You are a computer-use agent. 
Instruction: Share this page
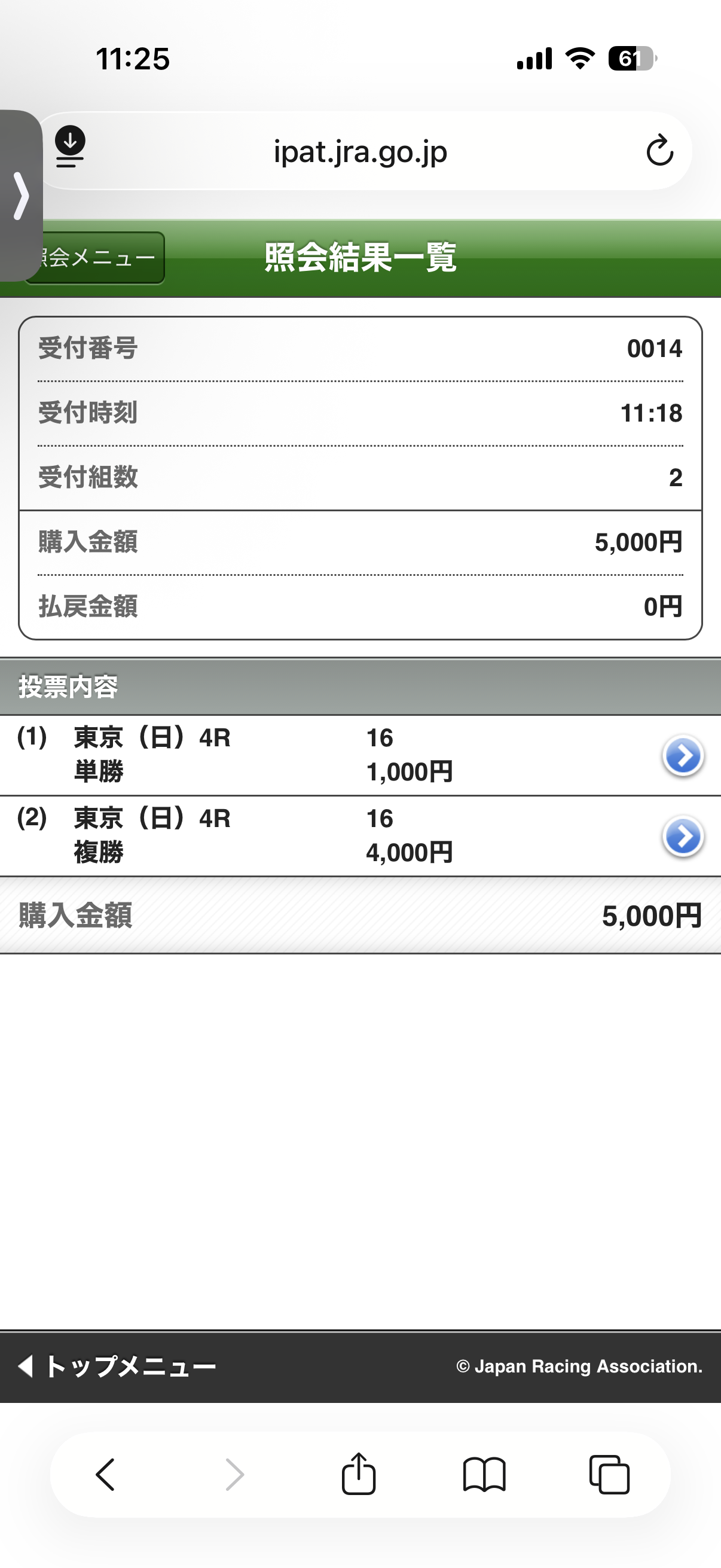click(x=358, y=1474)
